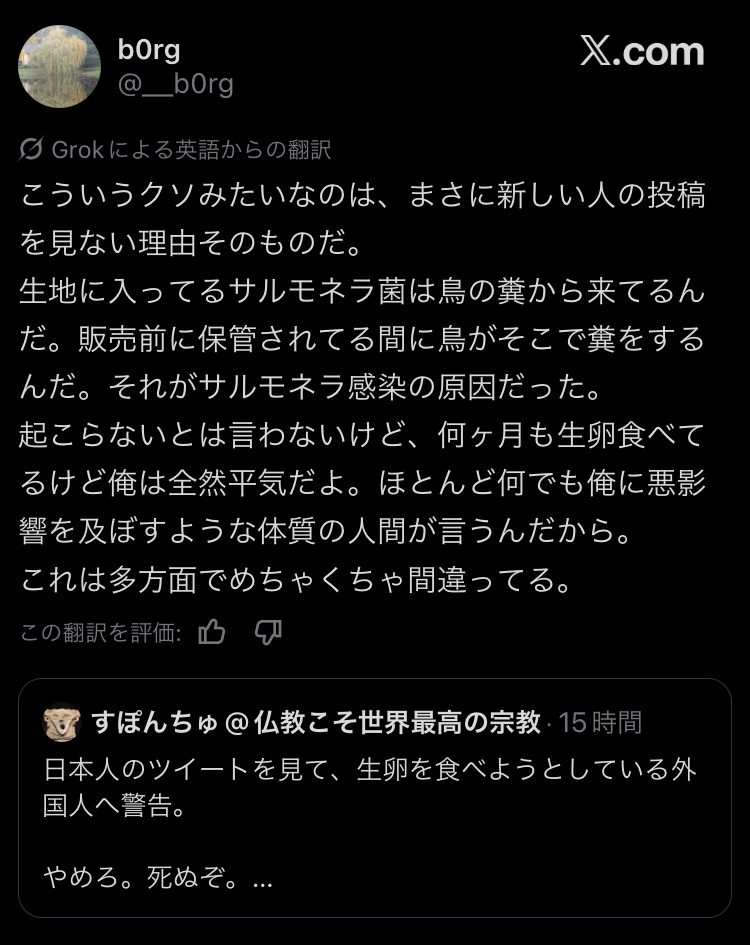Open the @__b0rg profile handle

point(175,84)
